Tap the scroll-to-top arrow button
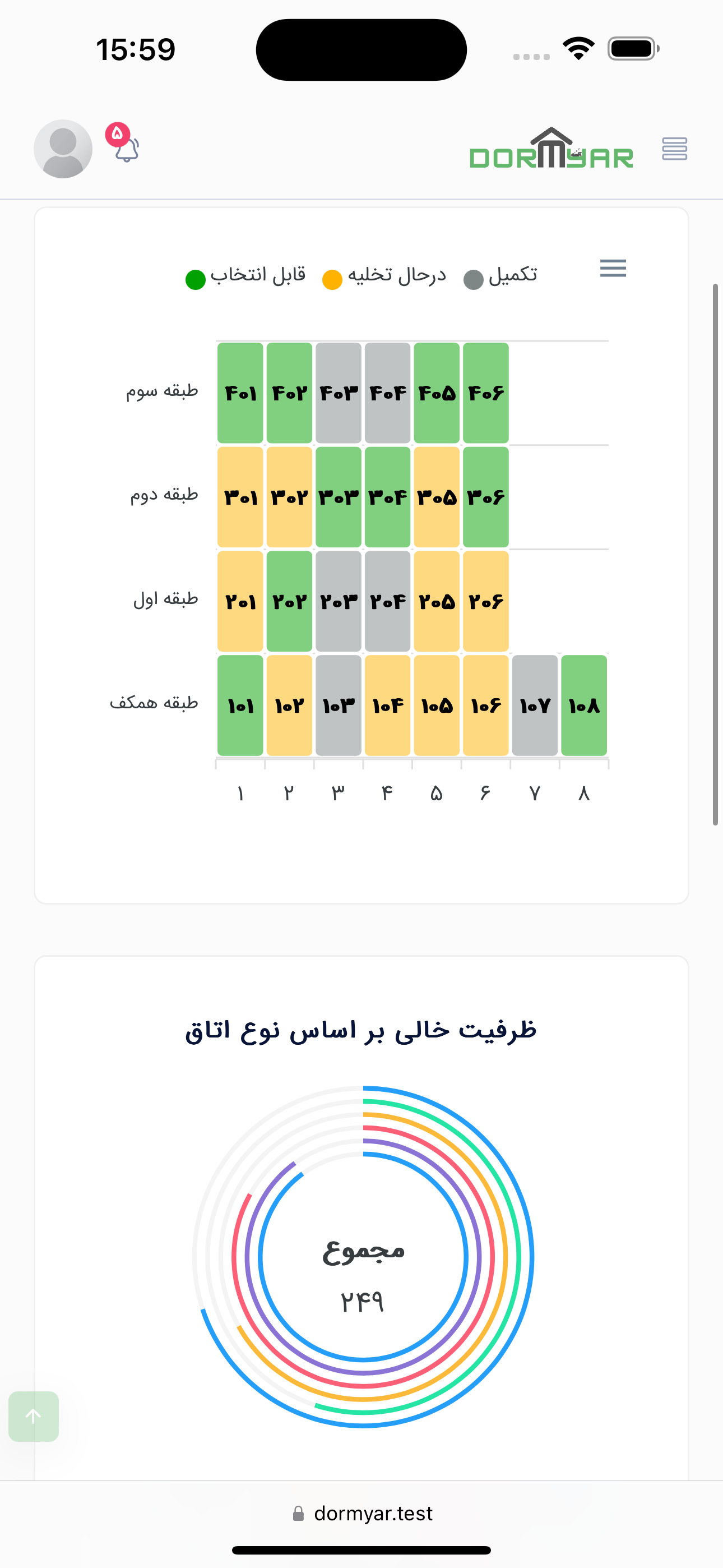This screenshot has height=1568, width=723. pos(34,1417)
